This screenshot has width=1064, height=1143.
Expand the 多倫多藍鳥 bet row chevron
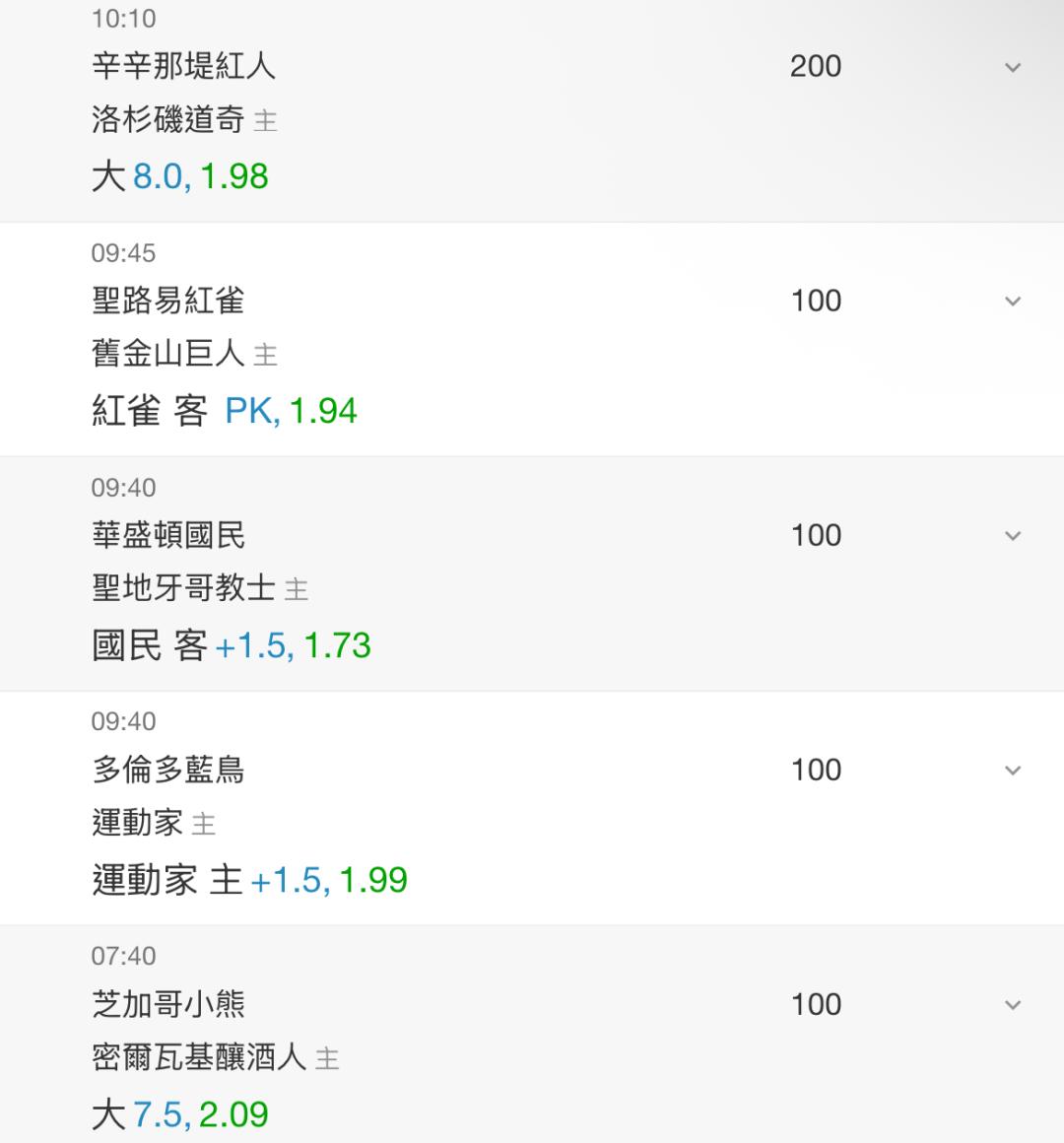point(1012,771)
